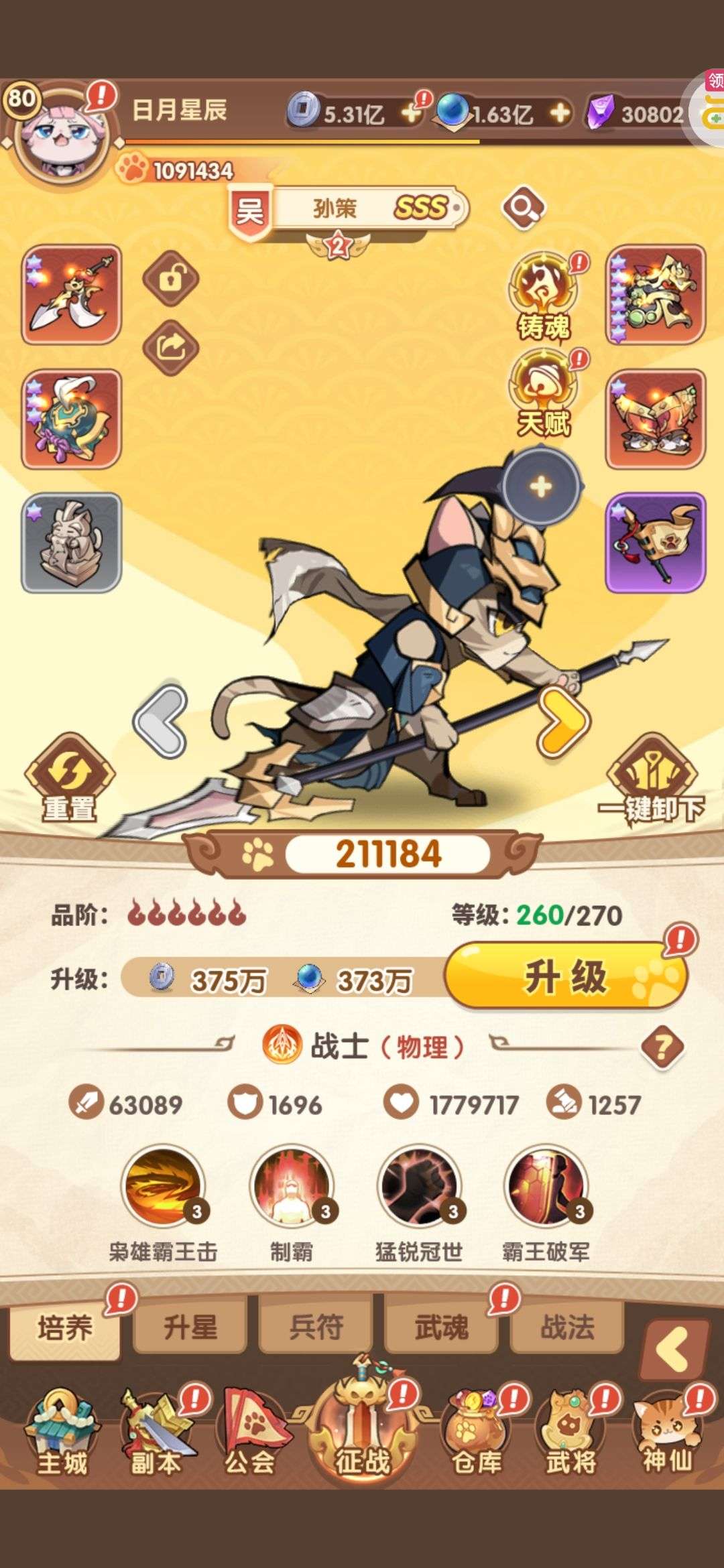Switch to the 兵符 tab
The width and height of the screenshot is (724, 1568).
point(316,1327)
